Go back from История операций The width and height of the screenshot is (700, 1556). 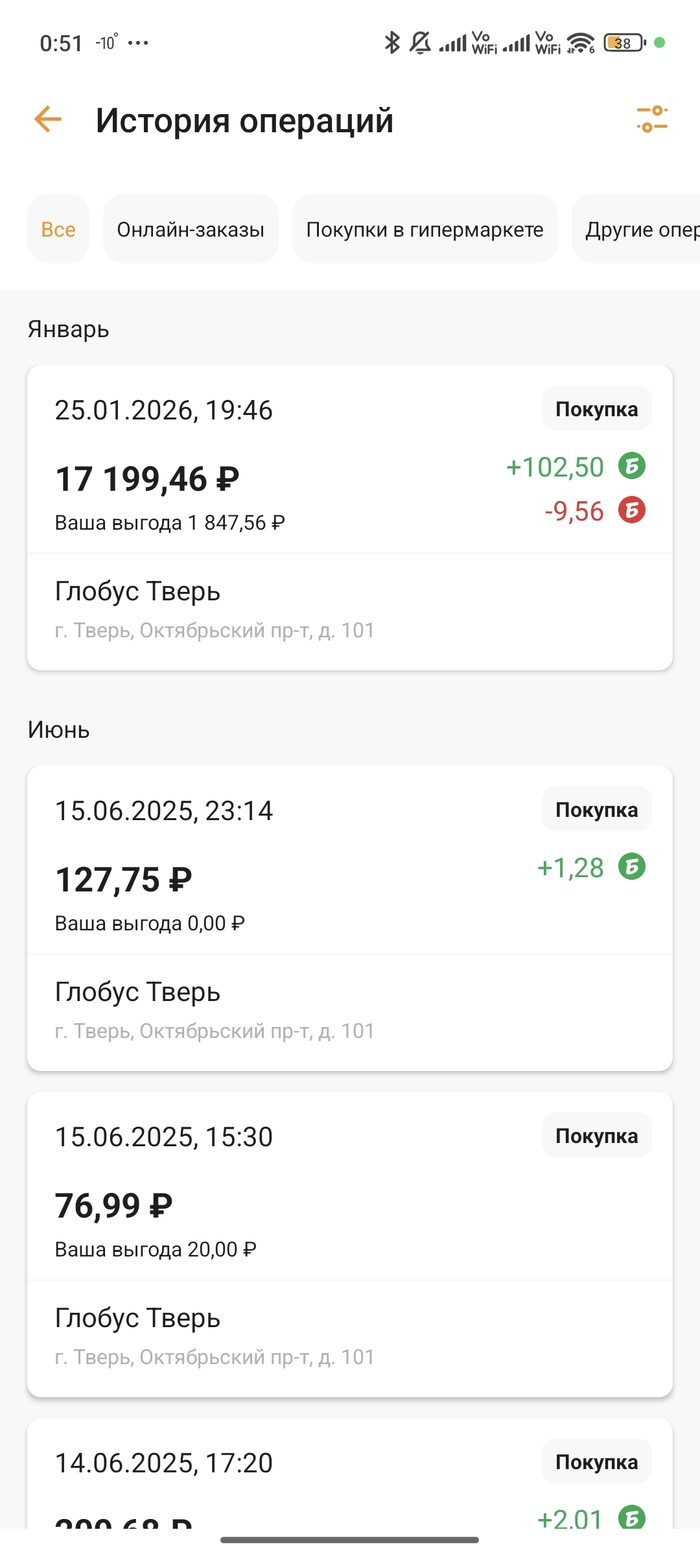[48, 120]
